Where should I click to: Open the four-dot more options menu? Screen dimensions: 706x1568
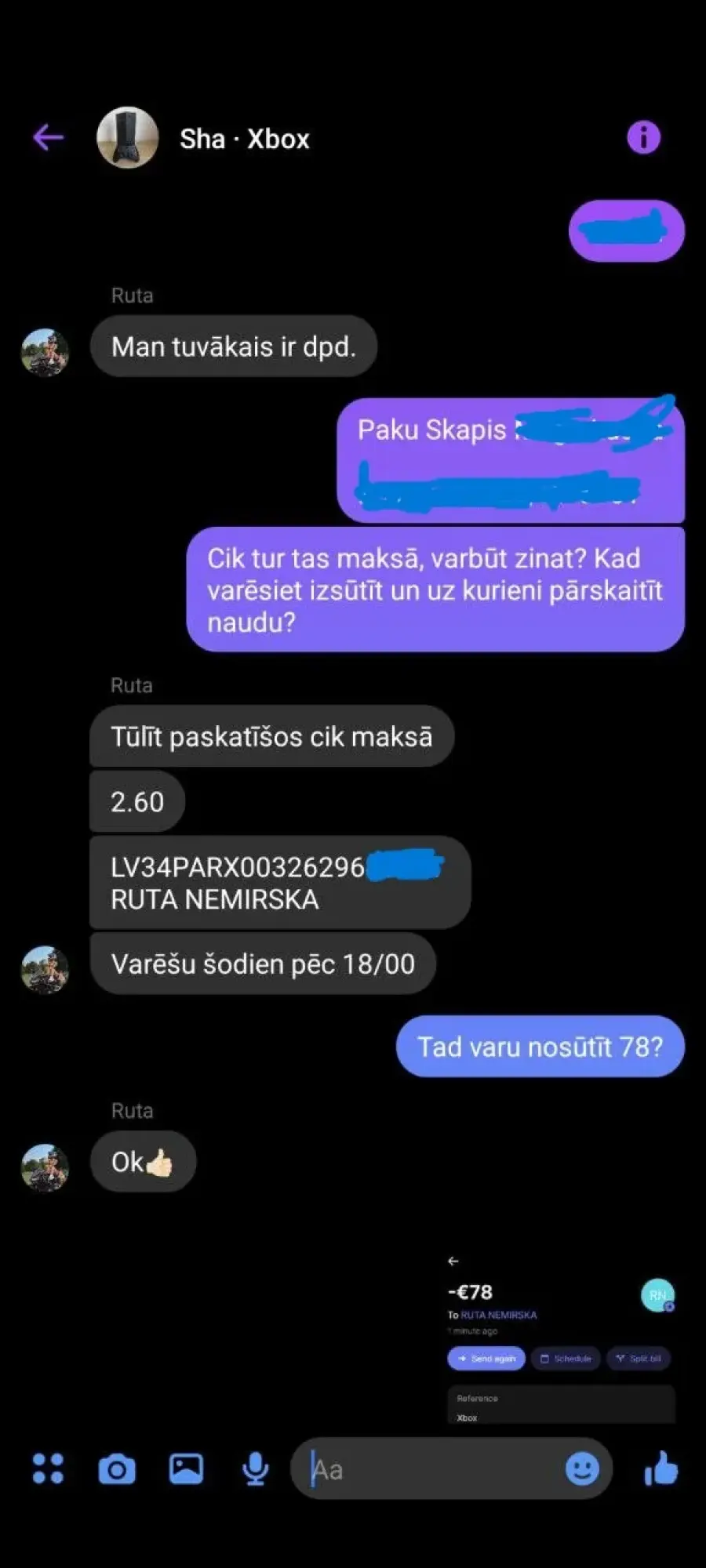pos(48,1468)
